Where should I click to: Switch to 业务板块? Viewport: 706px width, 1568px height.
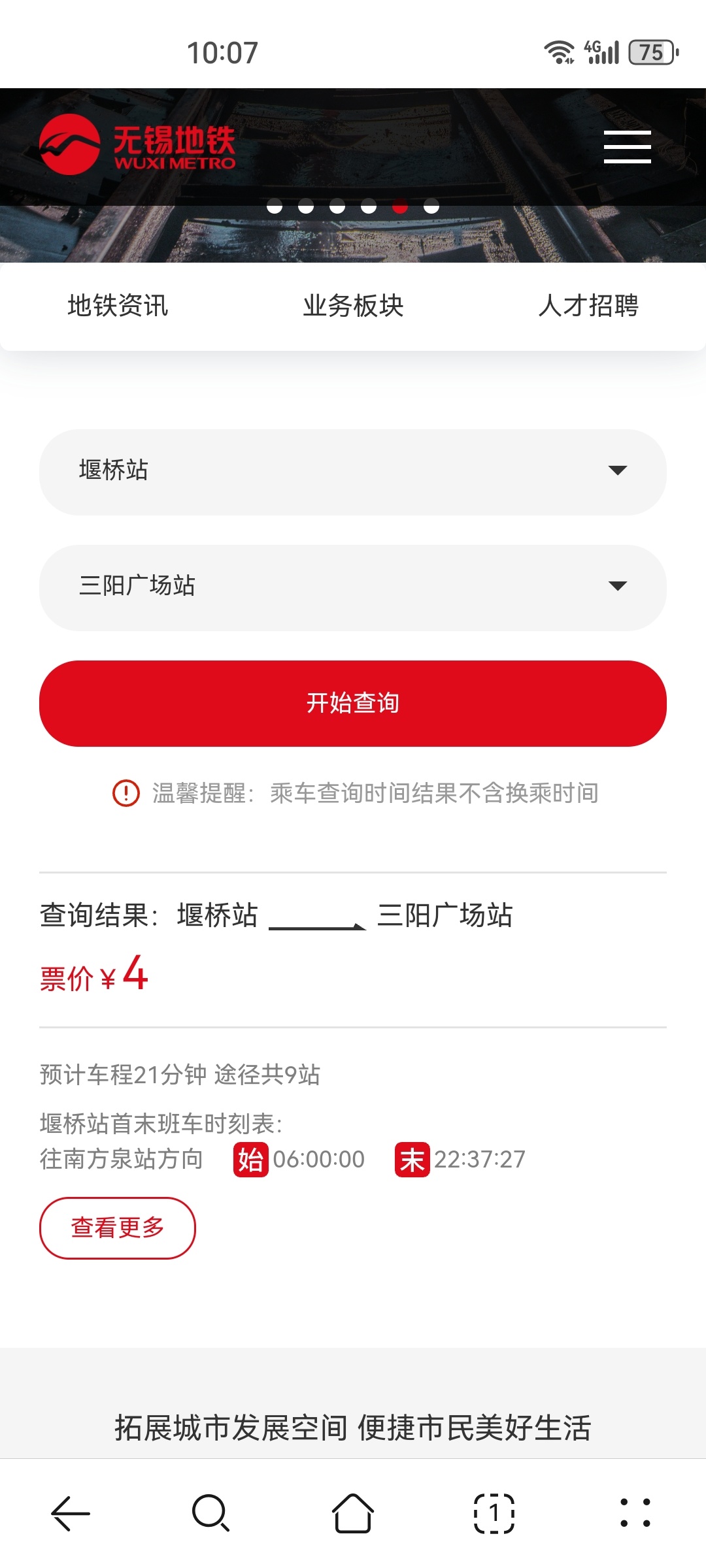[x=353, y=306]
